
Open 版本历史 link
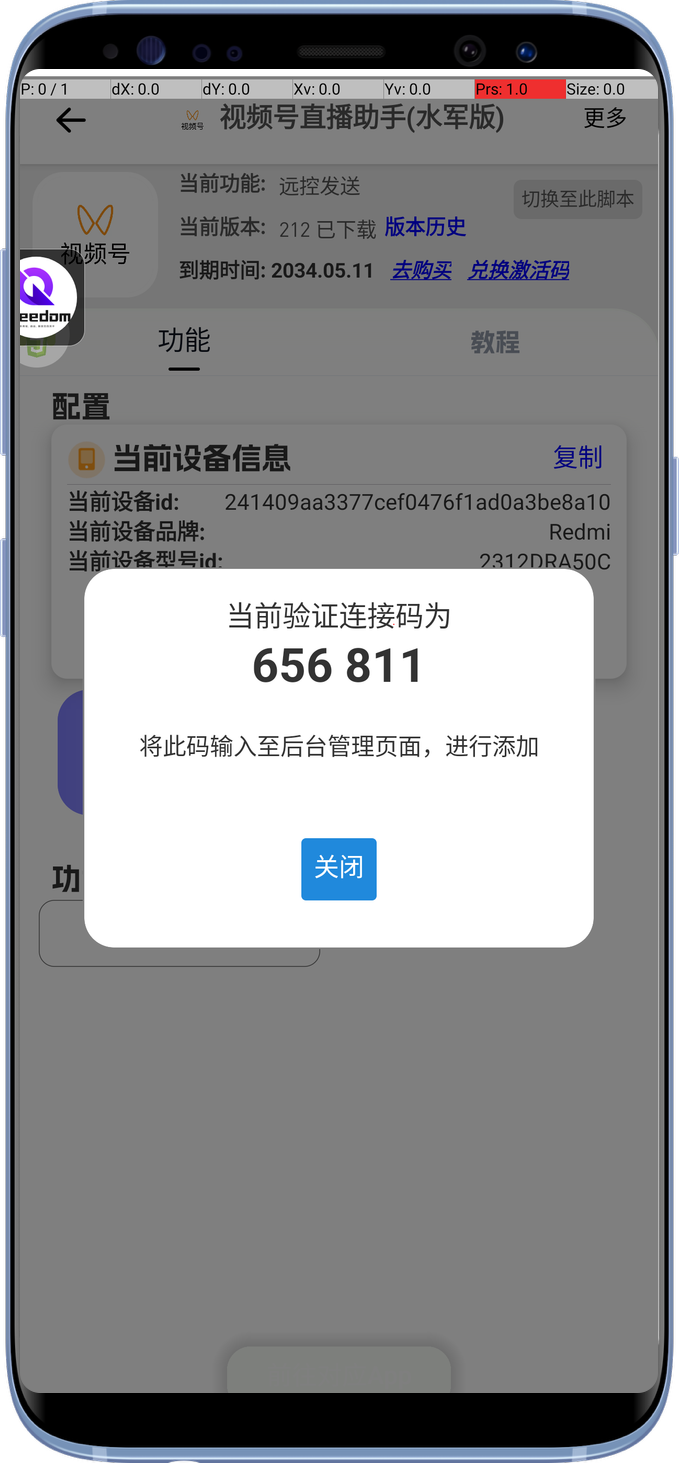coord(425,227)
